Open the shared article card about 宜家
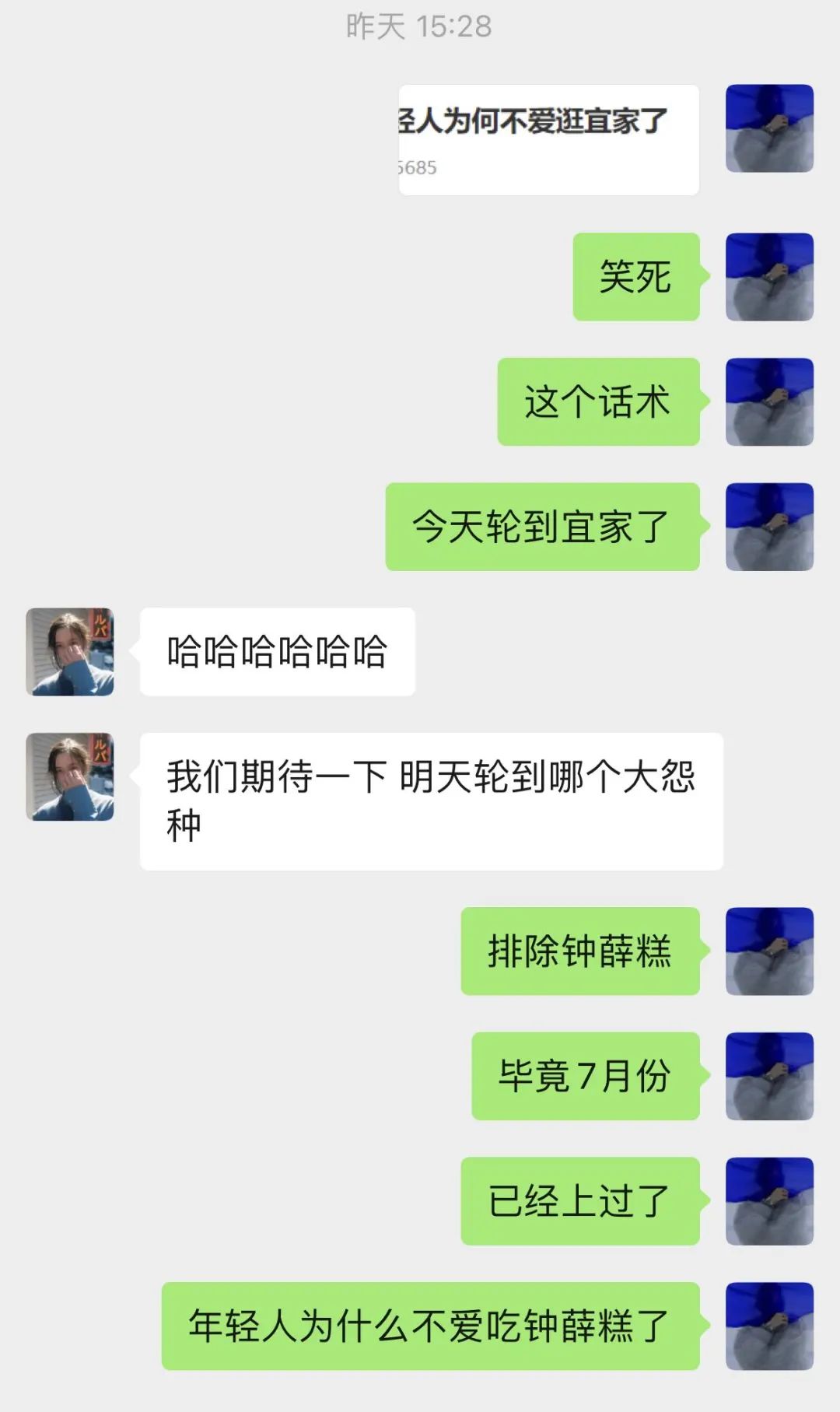The image size is (840, 1412). click(548, 140)
